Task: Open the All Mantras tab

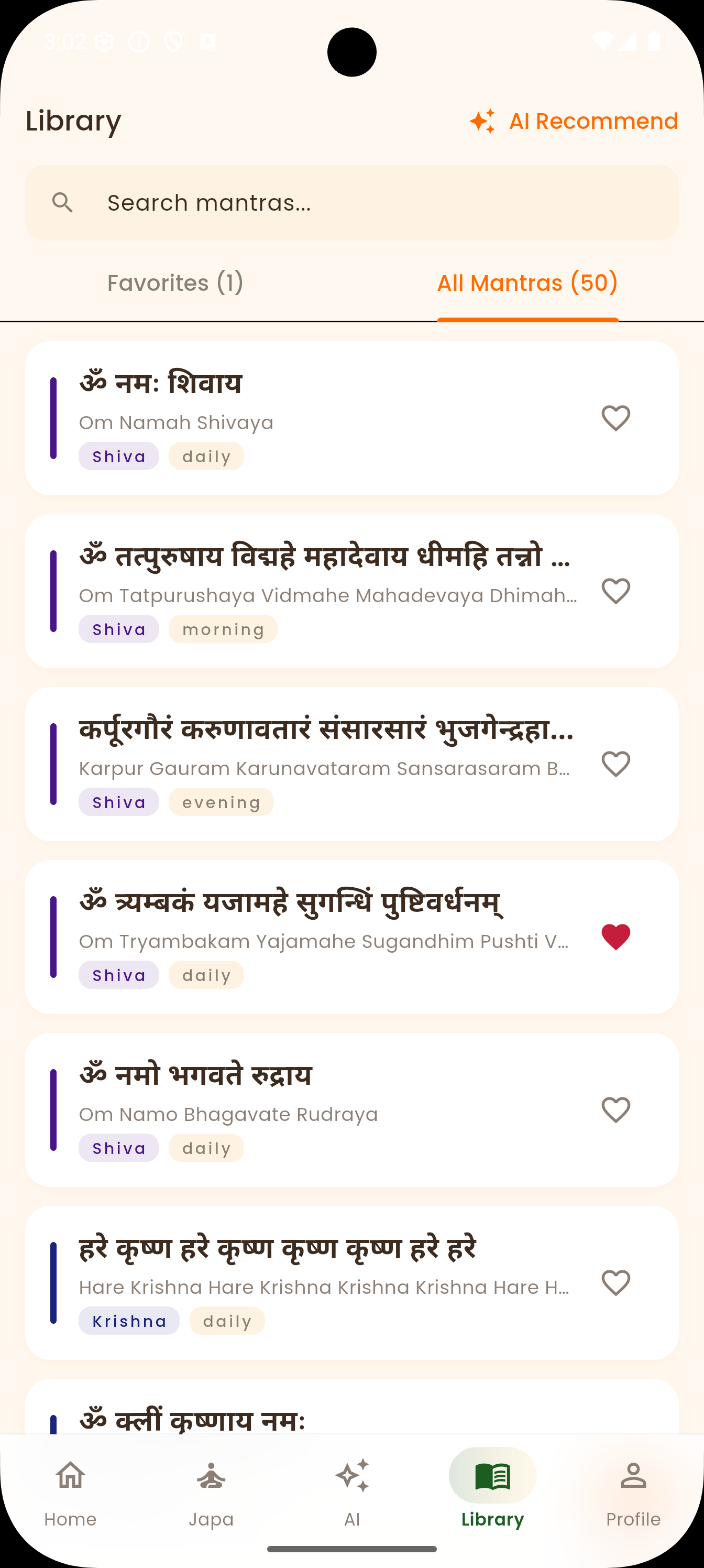Action: (x=527, y=282)
